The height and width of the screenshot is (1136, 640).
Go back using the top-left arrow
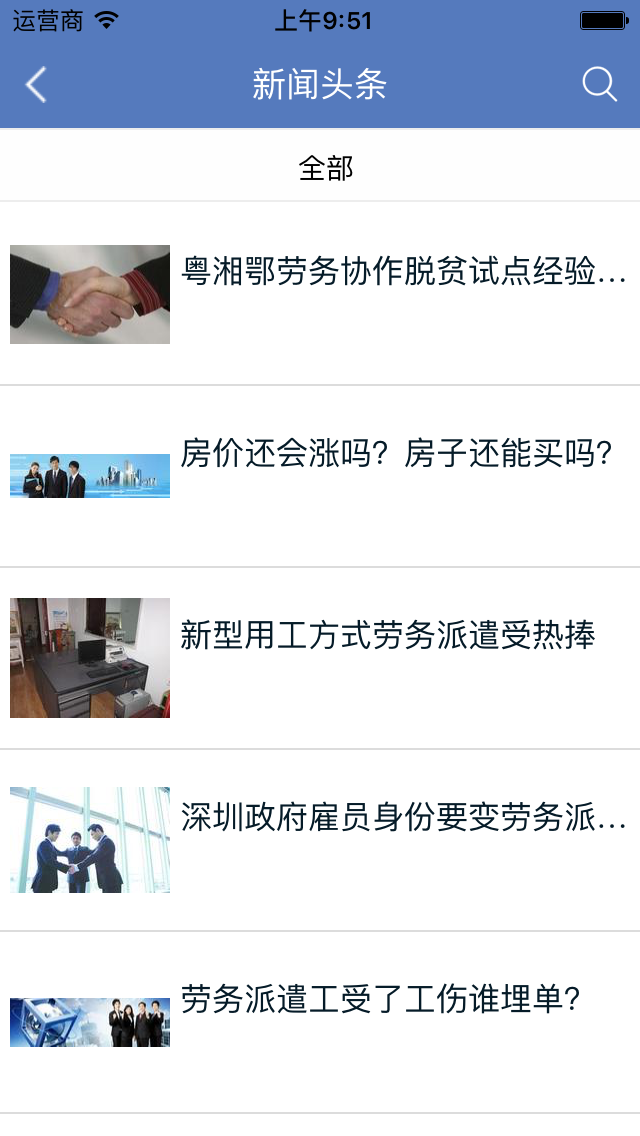(36, 85)
